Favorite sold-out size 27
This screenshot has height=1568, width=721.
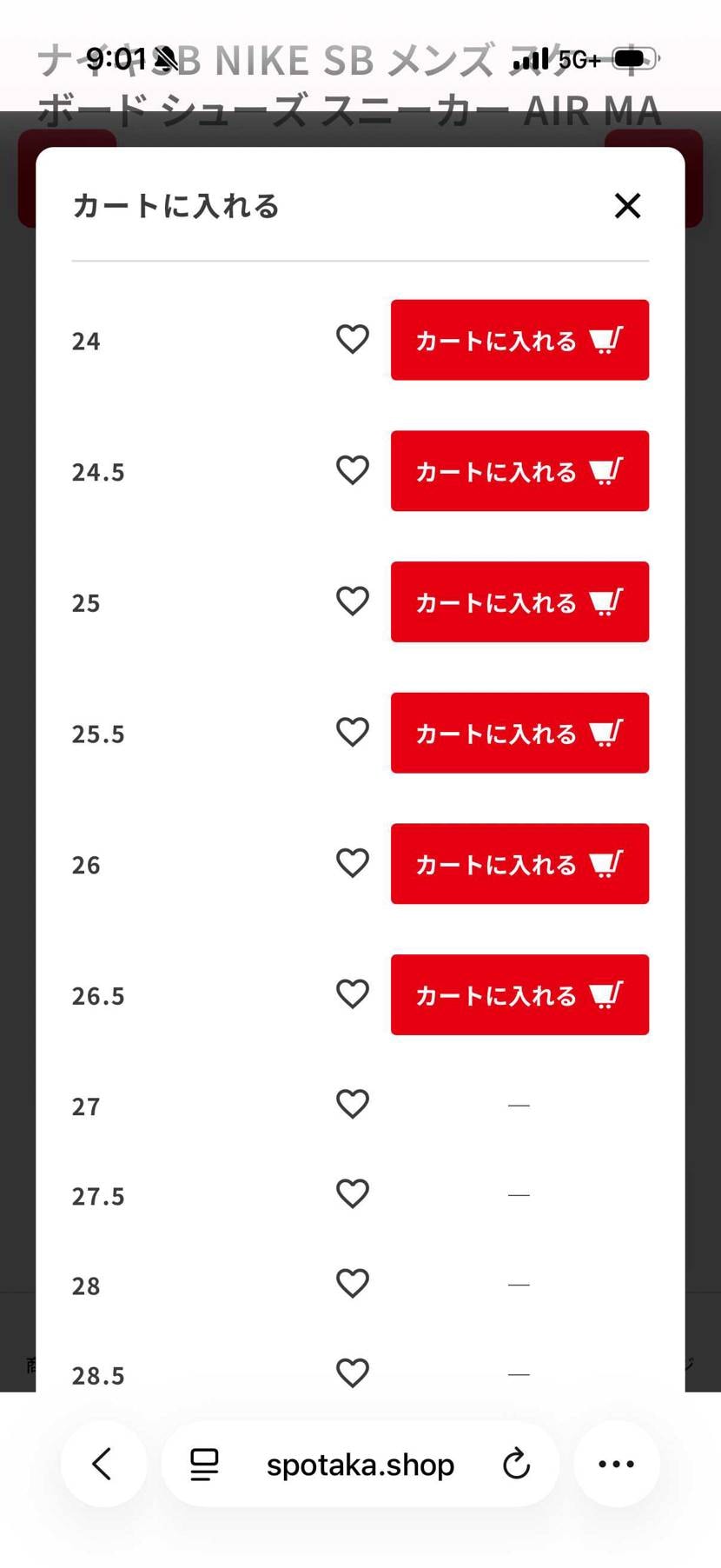pyautogui.click(x=353, y=1104)
